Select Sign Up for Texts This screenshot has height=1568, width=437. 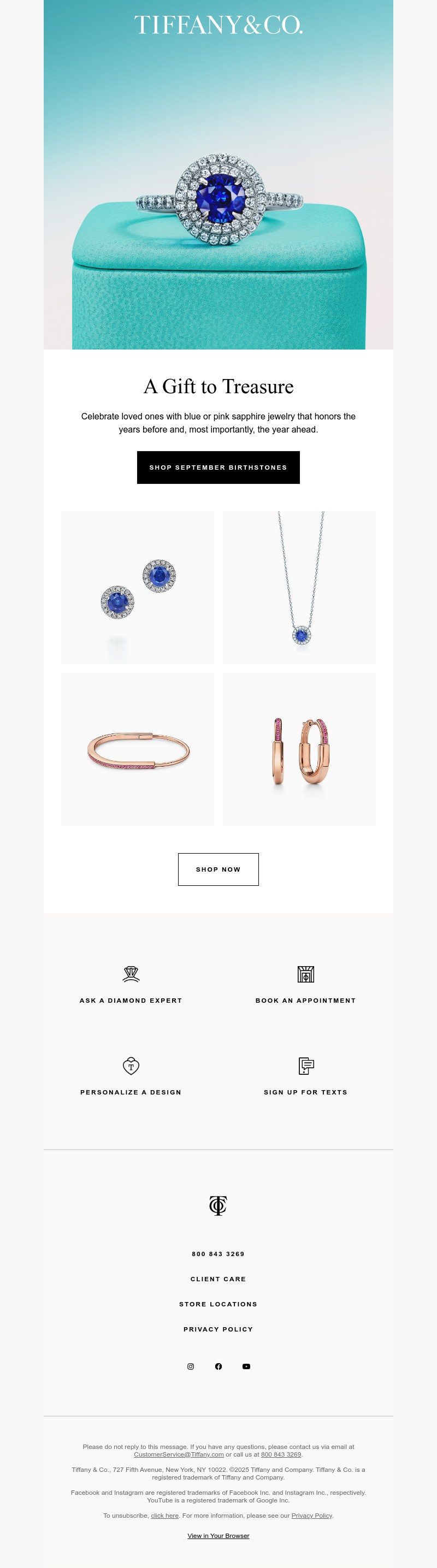pyautogui.click(x=305, y=1076)
